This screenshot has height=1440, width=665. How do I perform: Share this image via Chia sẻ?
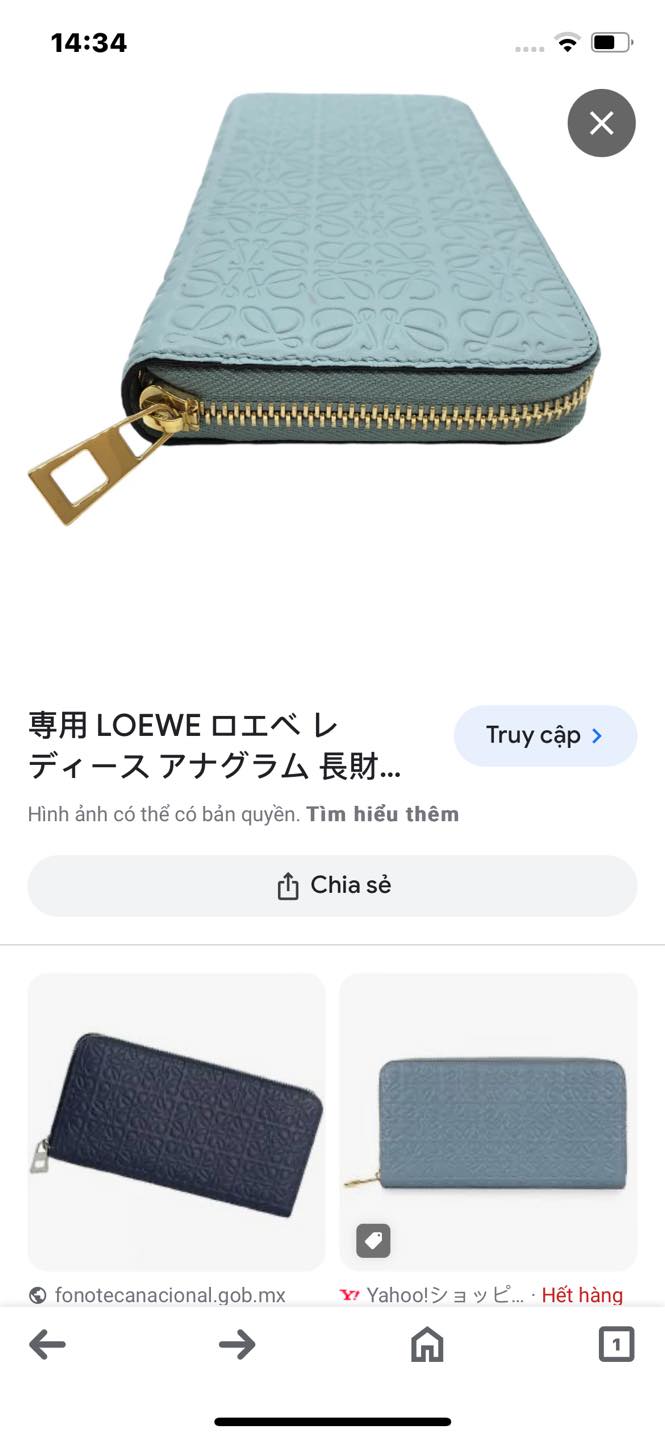point(332,886)
